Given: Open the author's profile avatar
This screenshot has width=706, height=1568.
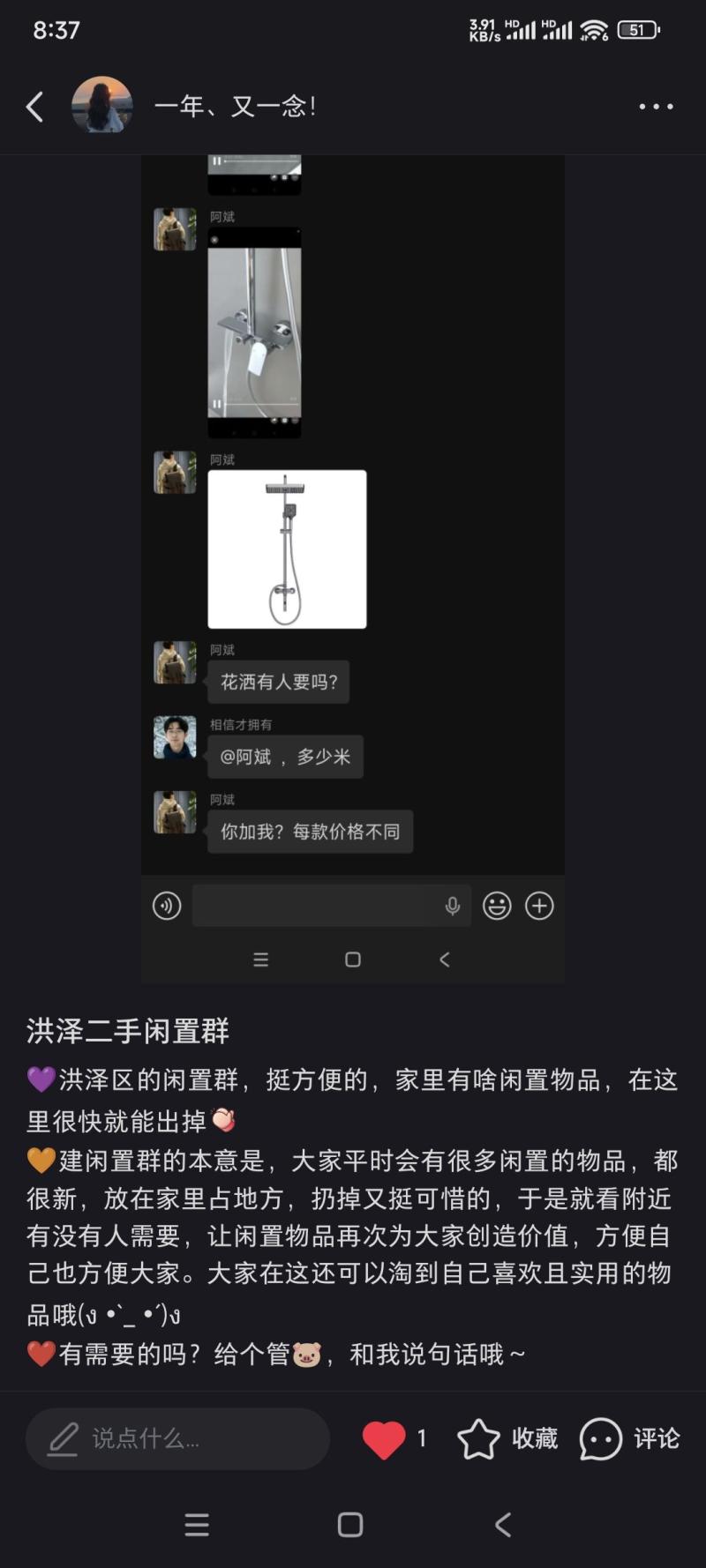Looking at the screenshot, I should (102, 105).
